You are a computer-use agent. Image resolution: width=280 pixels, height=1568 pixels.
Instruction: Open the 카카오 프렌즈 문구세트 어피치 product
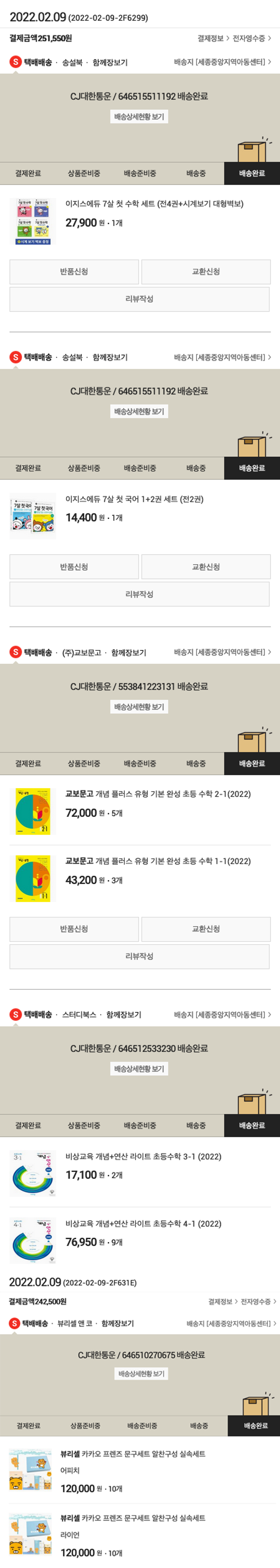(132, 1453)
